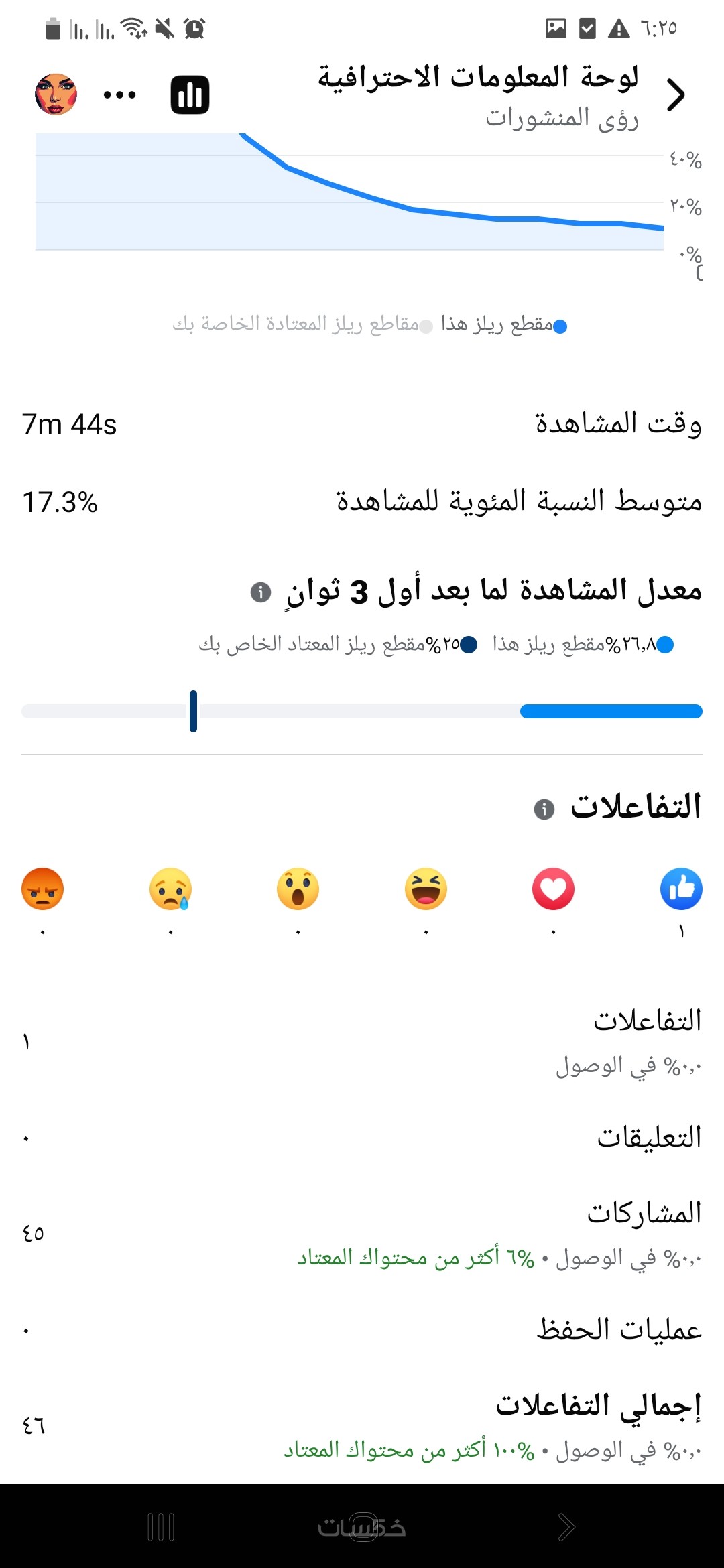This screenshot has width=724, height=1568.
Task: Show info about the 3-second view rate
Action: (260, 592)
